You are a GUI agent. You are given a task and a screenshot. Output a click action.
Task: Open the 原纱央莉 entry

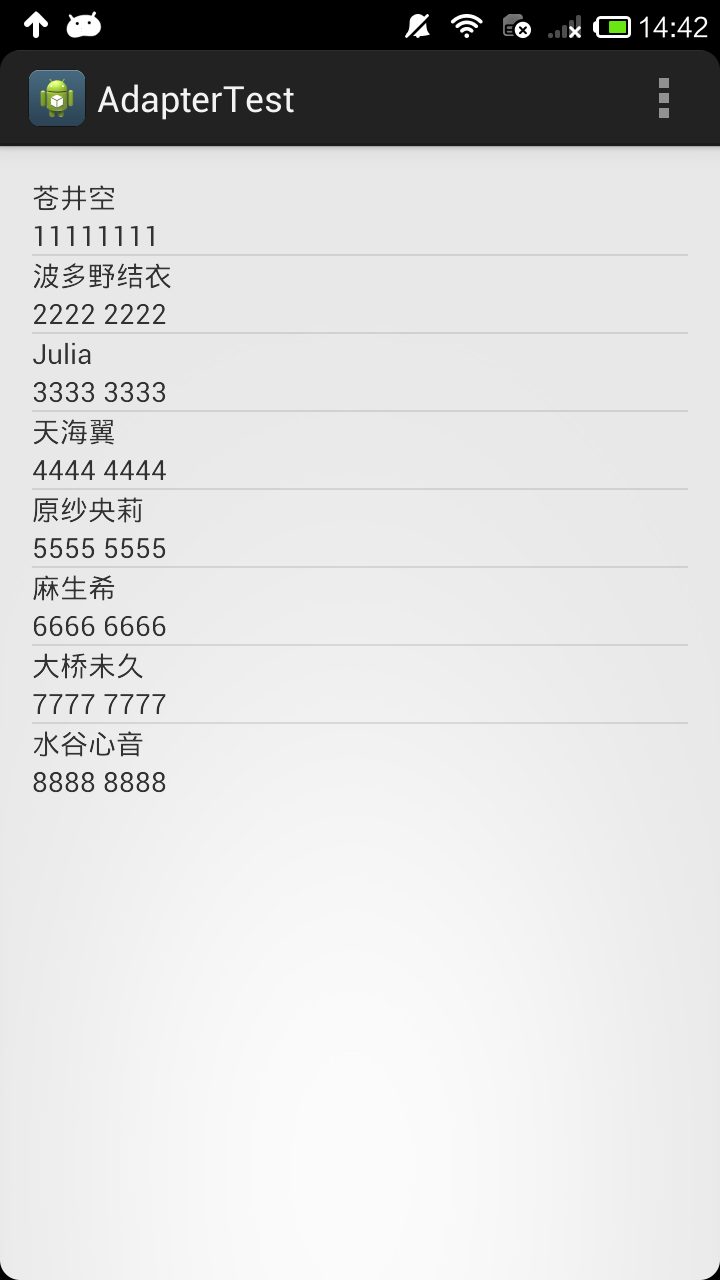[x=360, y=528]
